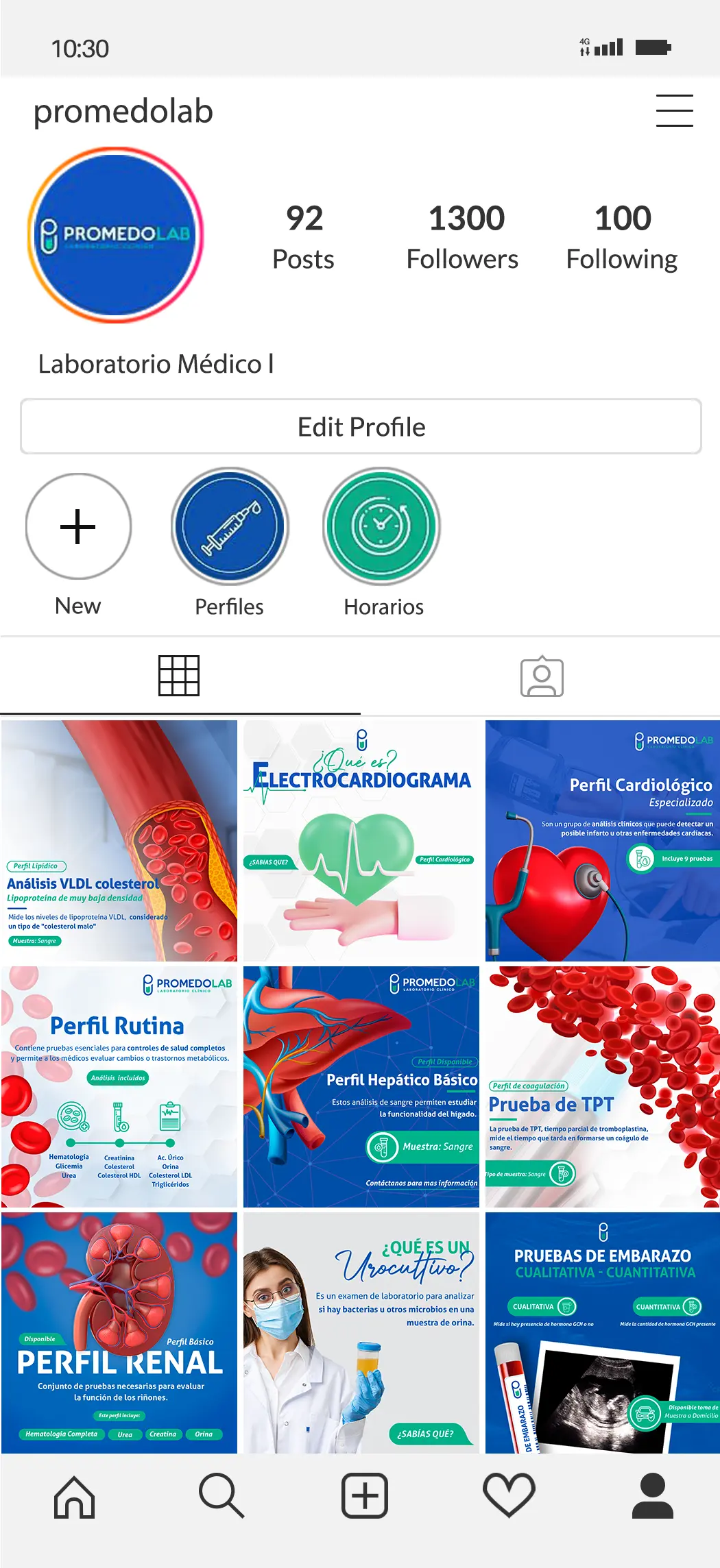The height and width of the screenshot is (1568, 720).
Task: Open the Urocultivo post
Action: click(361, 1332)
